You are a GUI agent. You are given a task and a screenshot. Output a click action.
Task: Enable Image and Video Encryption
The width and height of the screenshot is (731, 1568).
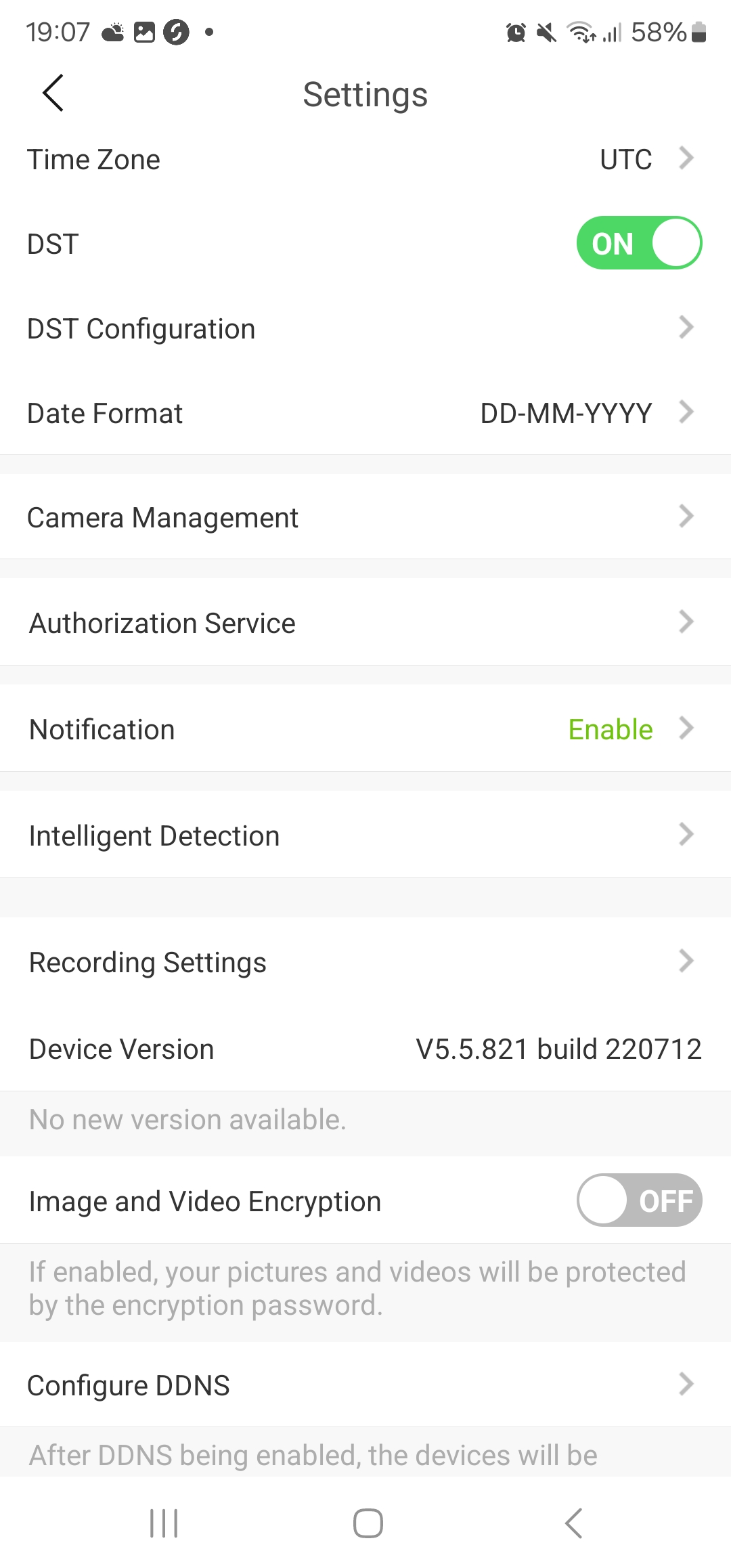tap(638, 1200)
